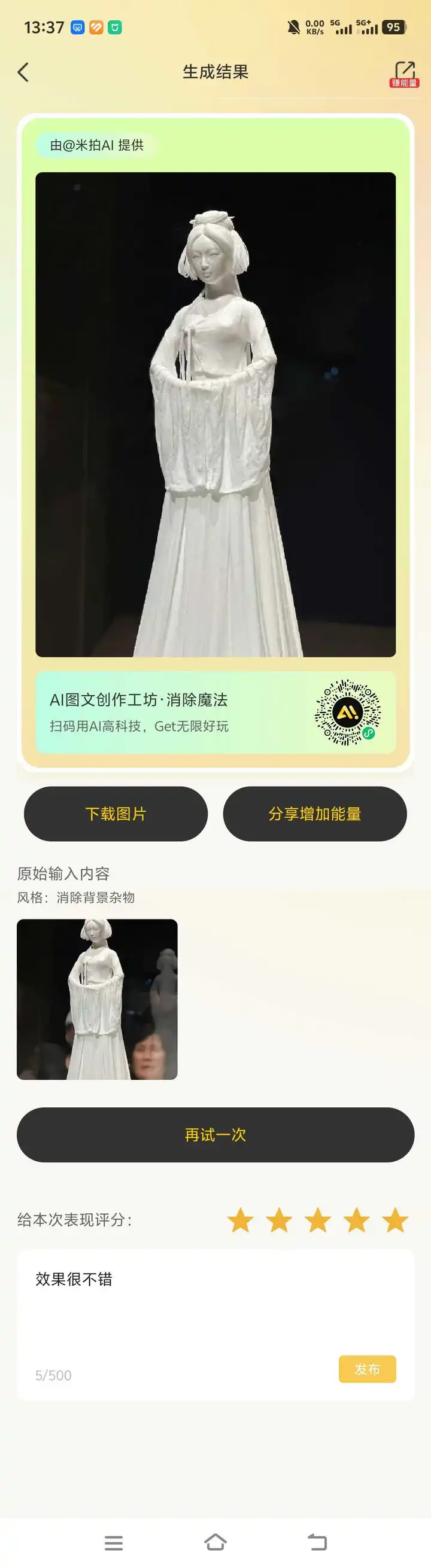Rate this result three stars

318,1220
